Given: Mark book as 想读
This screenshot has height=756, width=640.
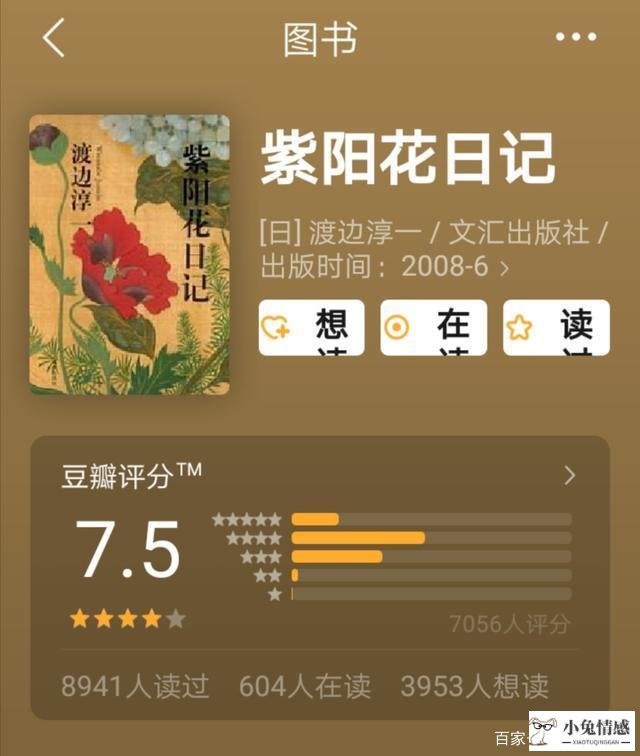Looking at the screenshot, I should (x=311, y=328).
